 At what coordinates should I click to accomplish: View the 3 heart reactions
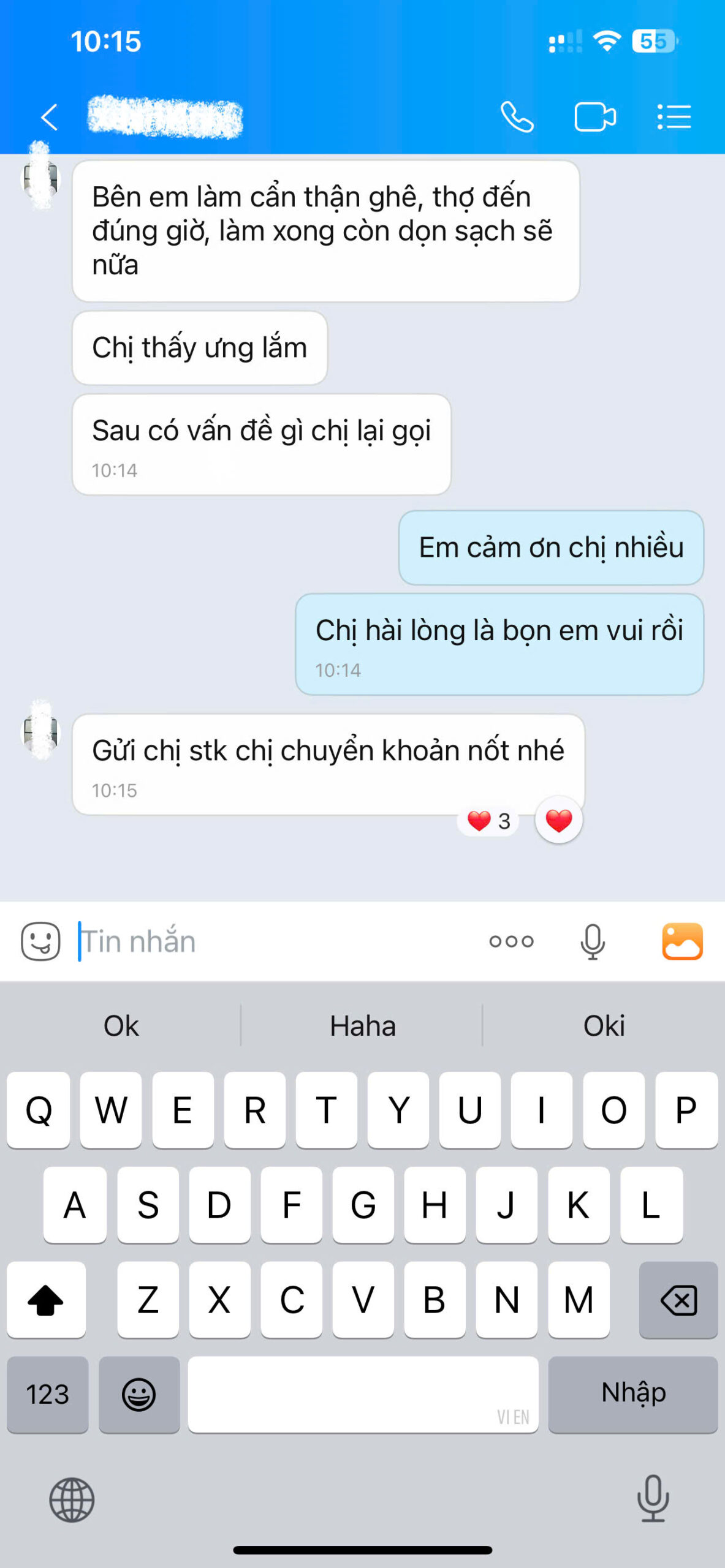point(488,821)
